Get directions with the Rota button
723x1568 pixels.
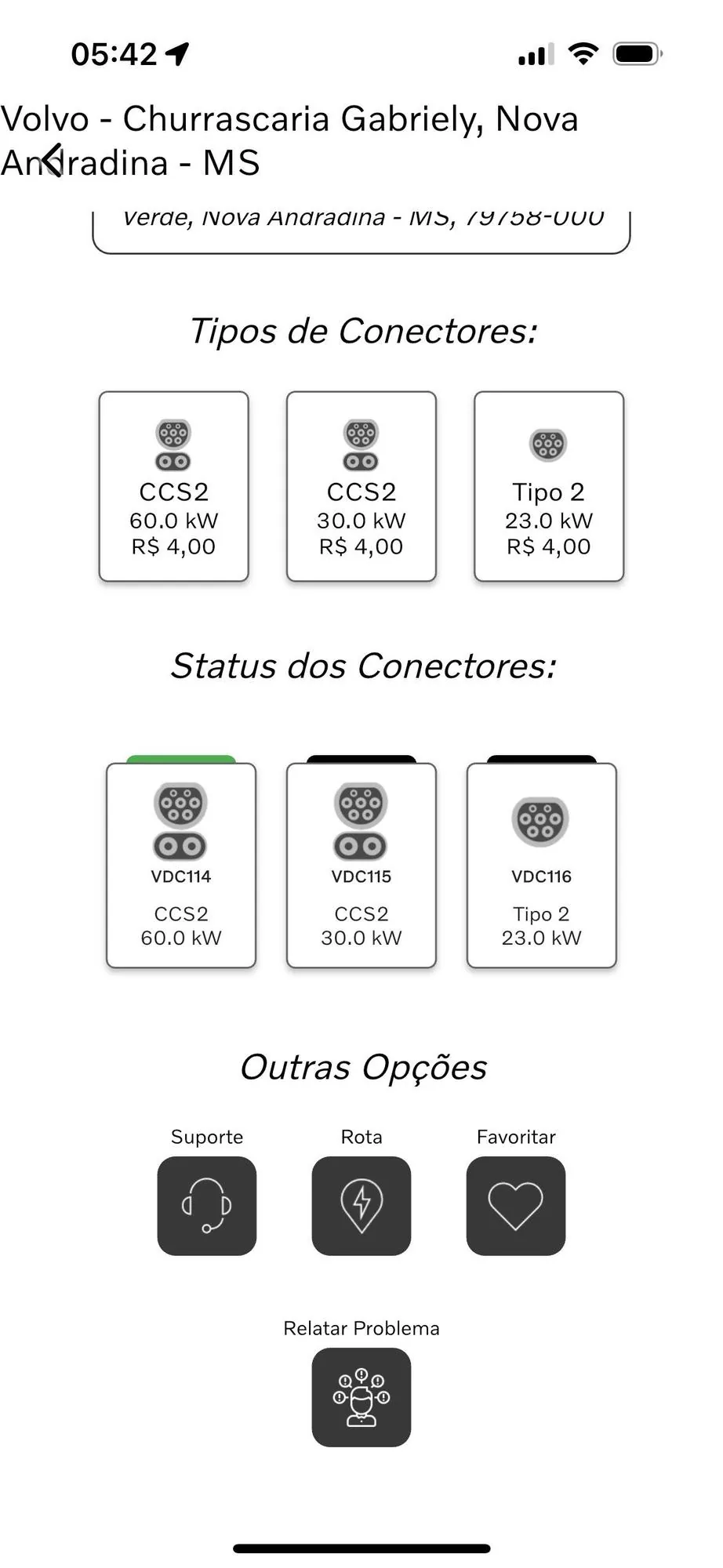tap(361, 1206)
